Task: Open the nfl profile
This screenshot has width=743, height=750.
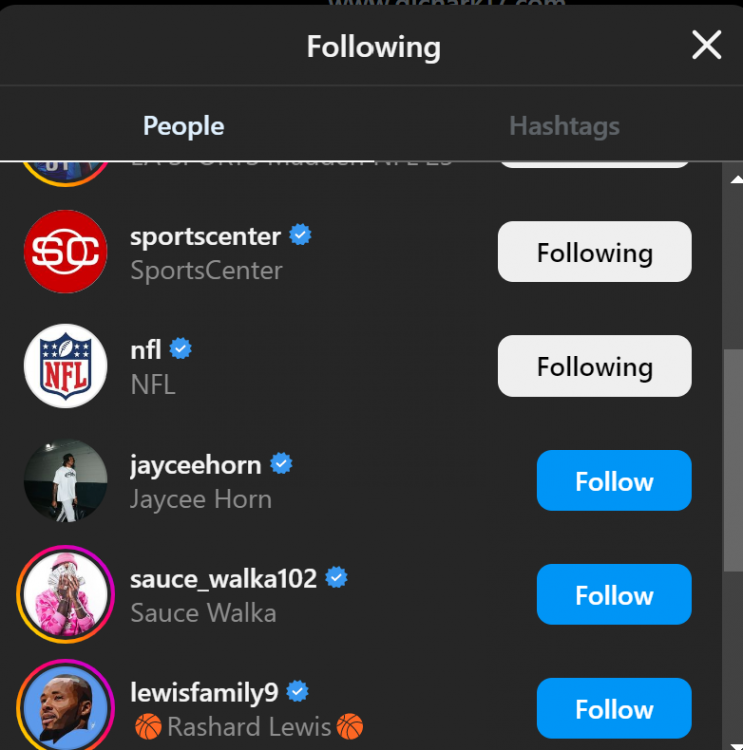Action: (x=146, y=350)
